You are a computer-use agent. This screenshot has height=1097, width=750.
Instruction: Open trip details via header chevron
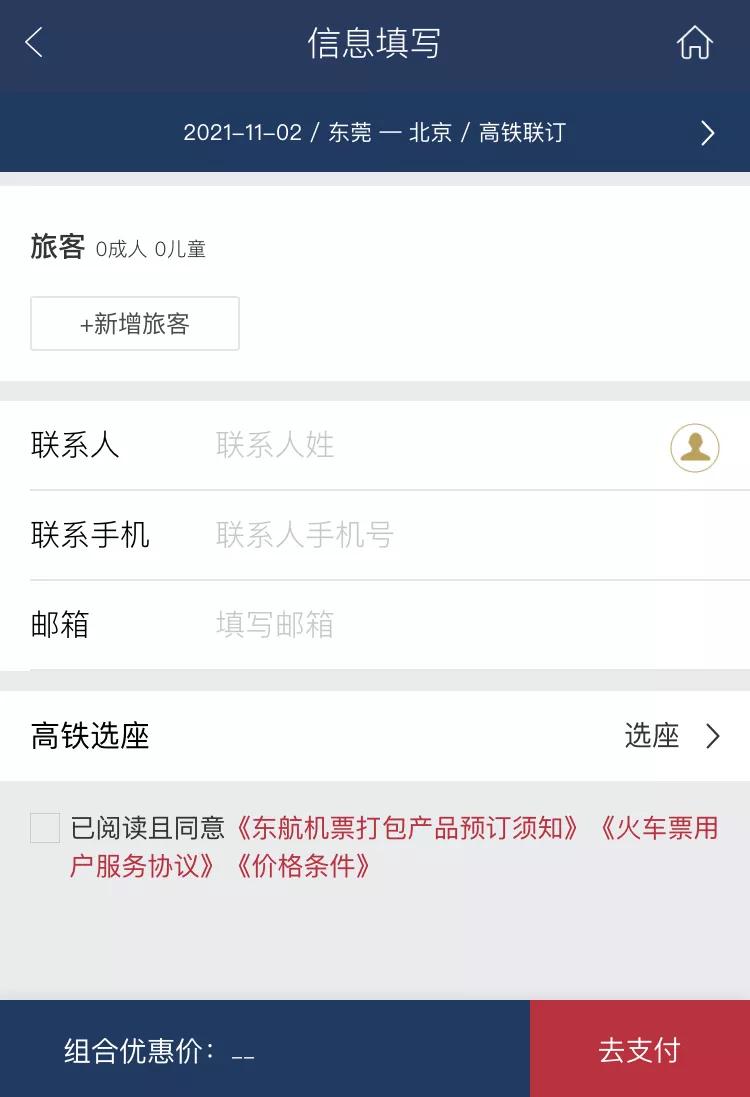click(709, 131)
